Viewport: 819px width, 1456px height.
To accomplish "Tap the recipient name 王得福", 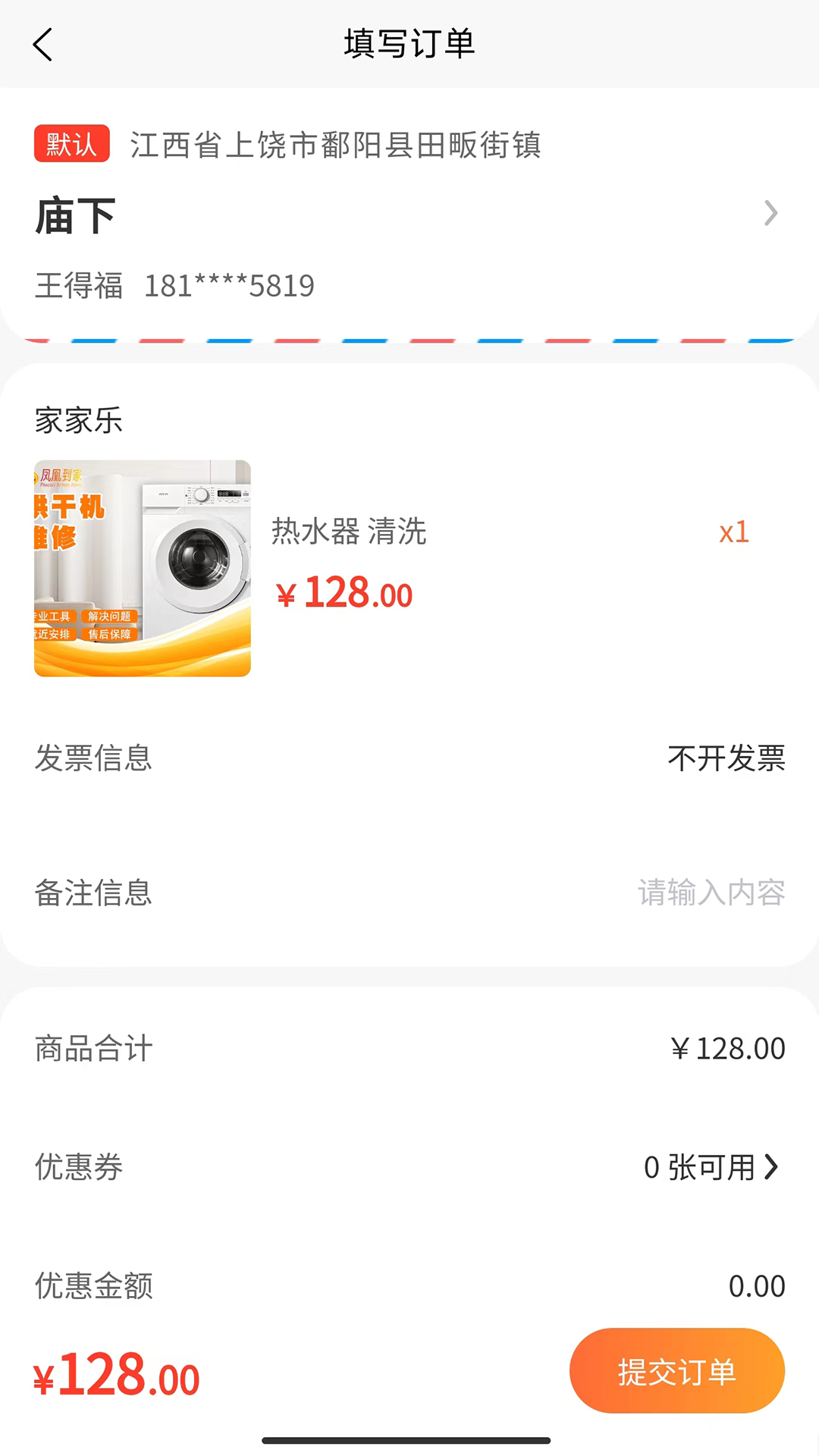I will coord(77,286).
